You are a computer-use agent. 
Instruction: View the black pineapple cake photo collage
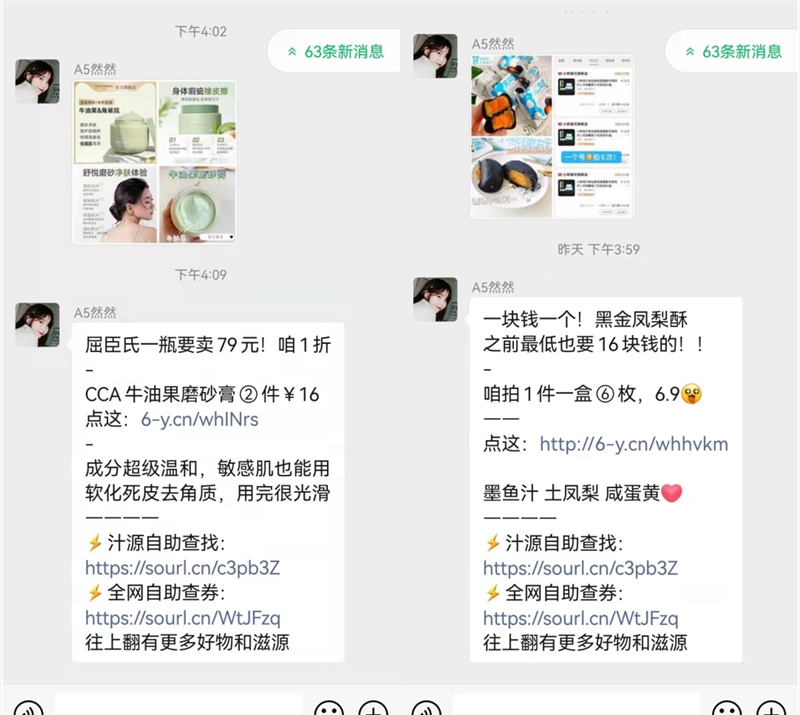tap(552, 136)
